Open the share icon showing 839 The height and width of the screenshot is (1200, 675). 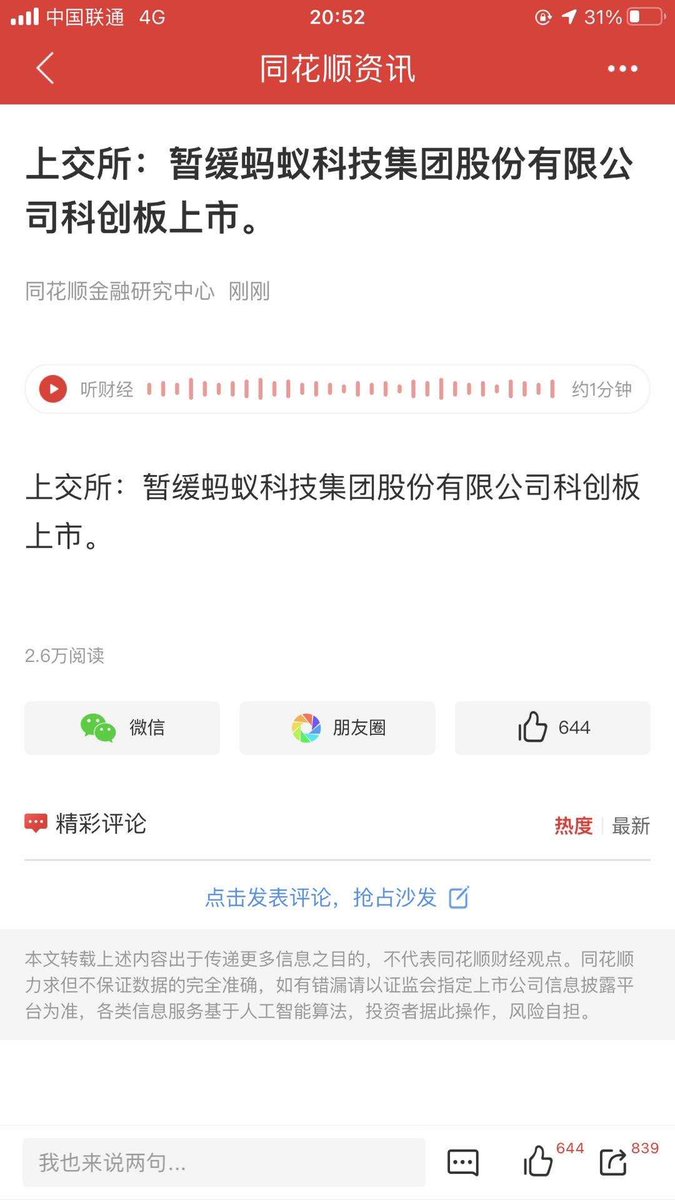[613, 1161]
